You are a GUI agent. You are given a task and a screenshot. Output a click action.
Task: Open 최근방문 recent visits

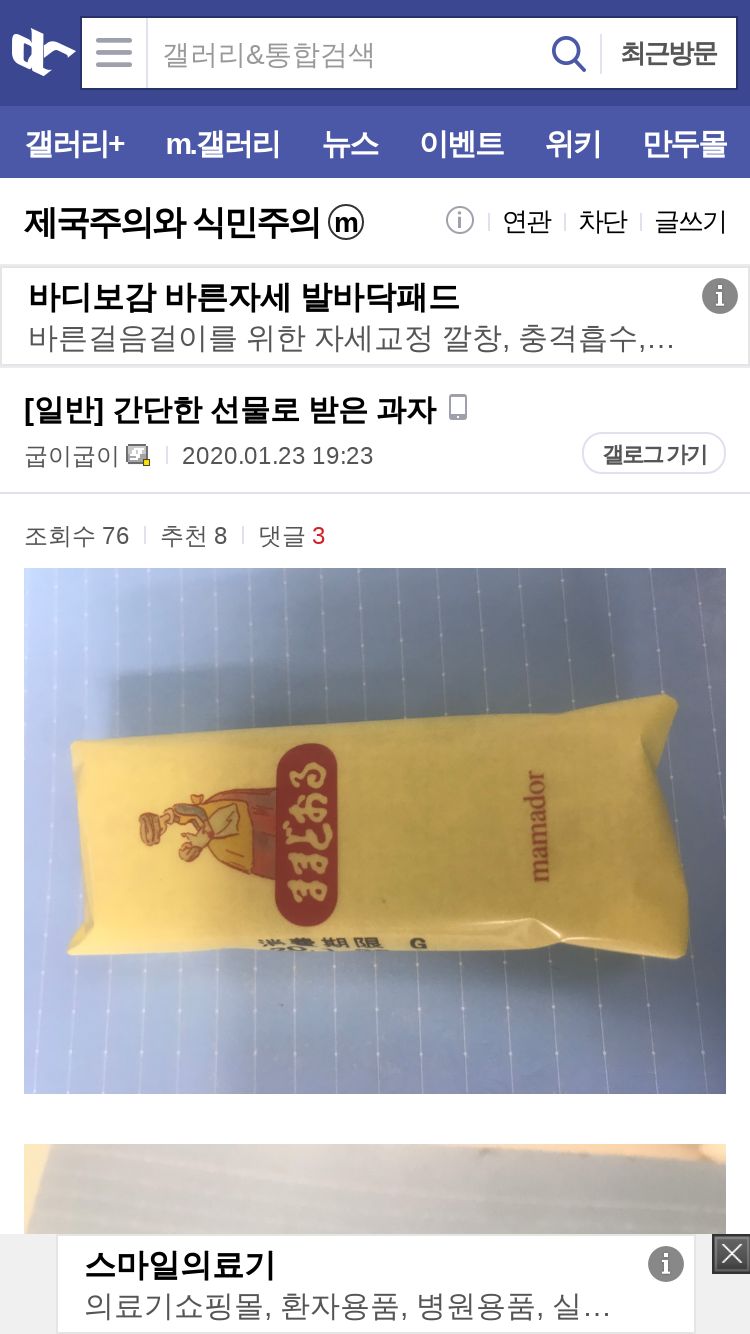pyautogui.click(x=669, y=53)
